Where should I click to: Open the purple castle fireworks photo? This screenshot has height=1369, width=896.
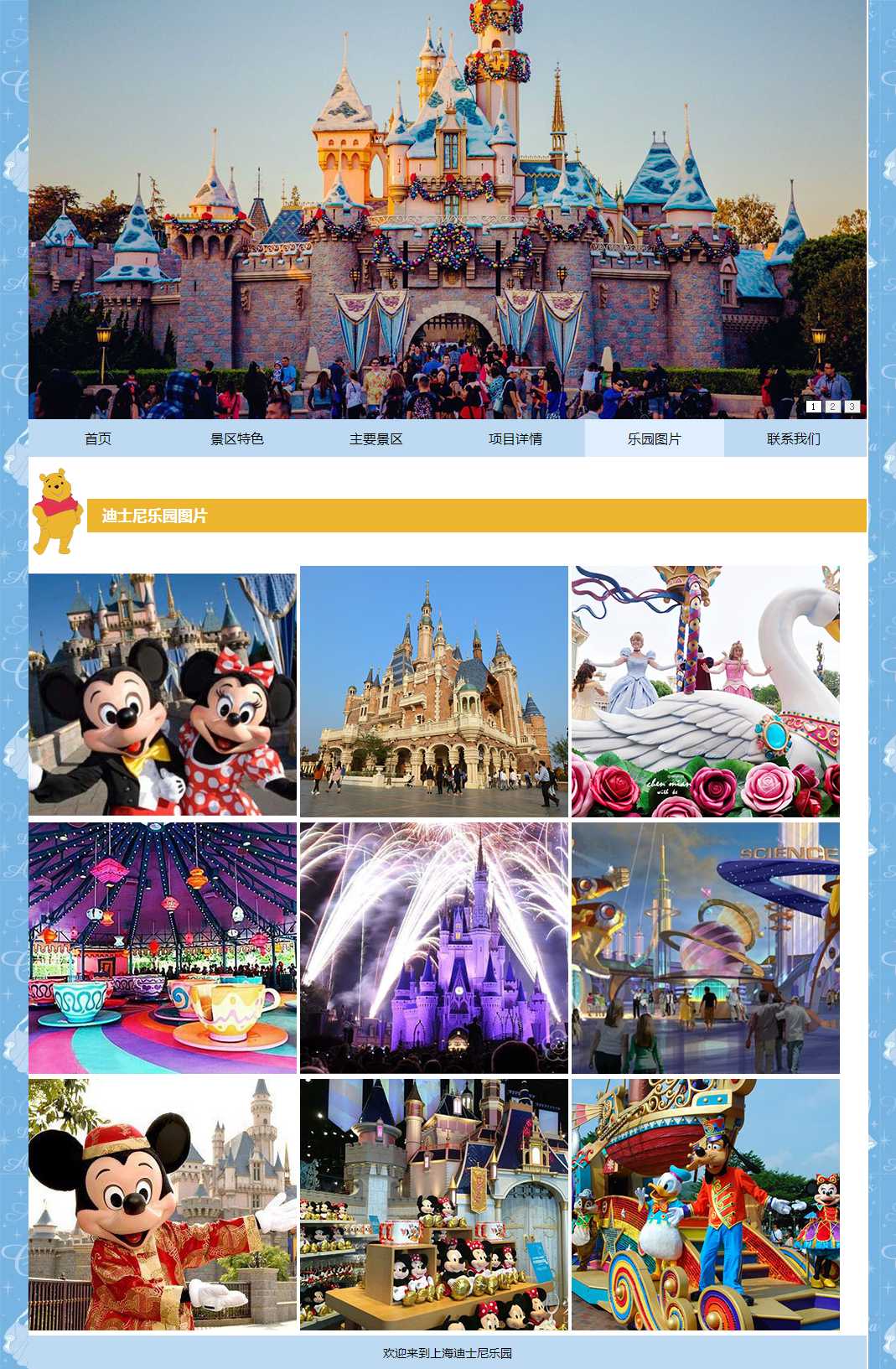click(434, 948)
